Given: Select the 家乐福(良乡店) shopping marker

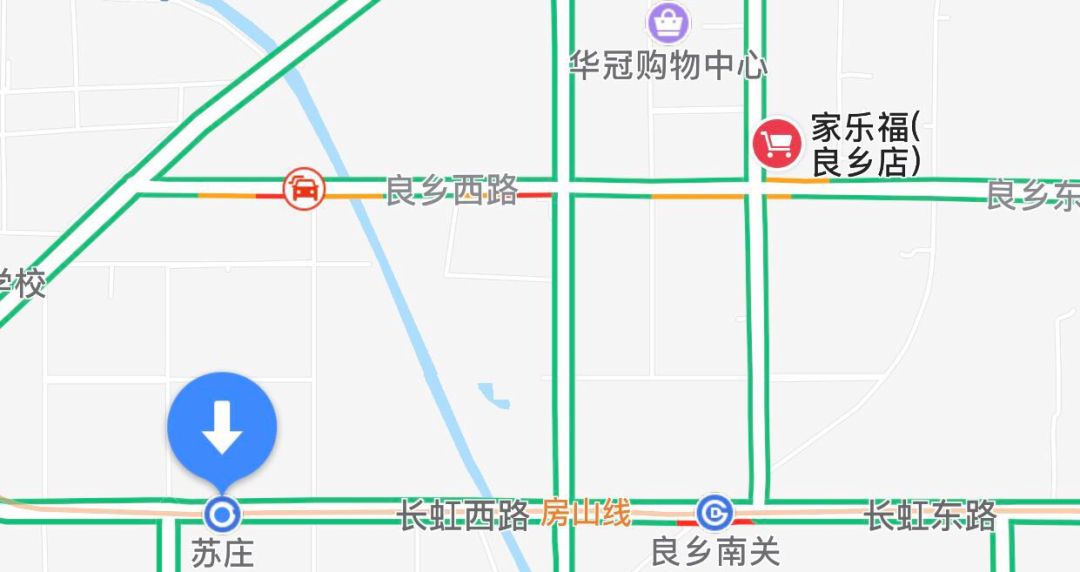Looking at the screenshot, I should point(777,143).
